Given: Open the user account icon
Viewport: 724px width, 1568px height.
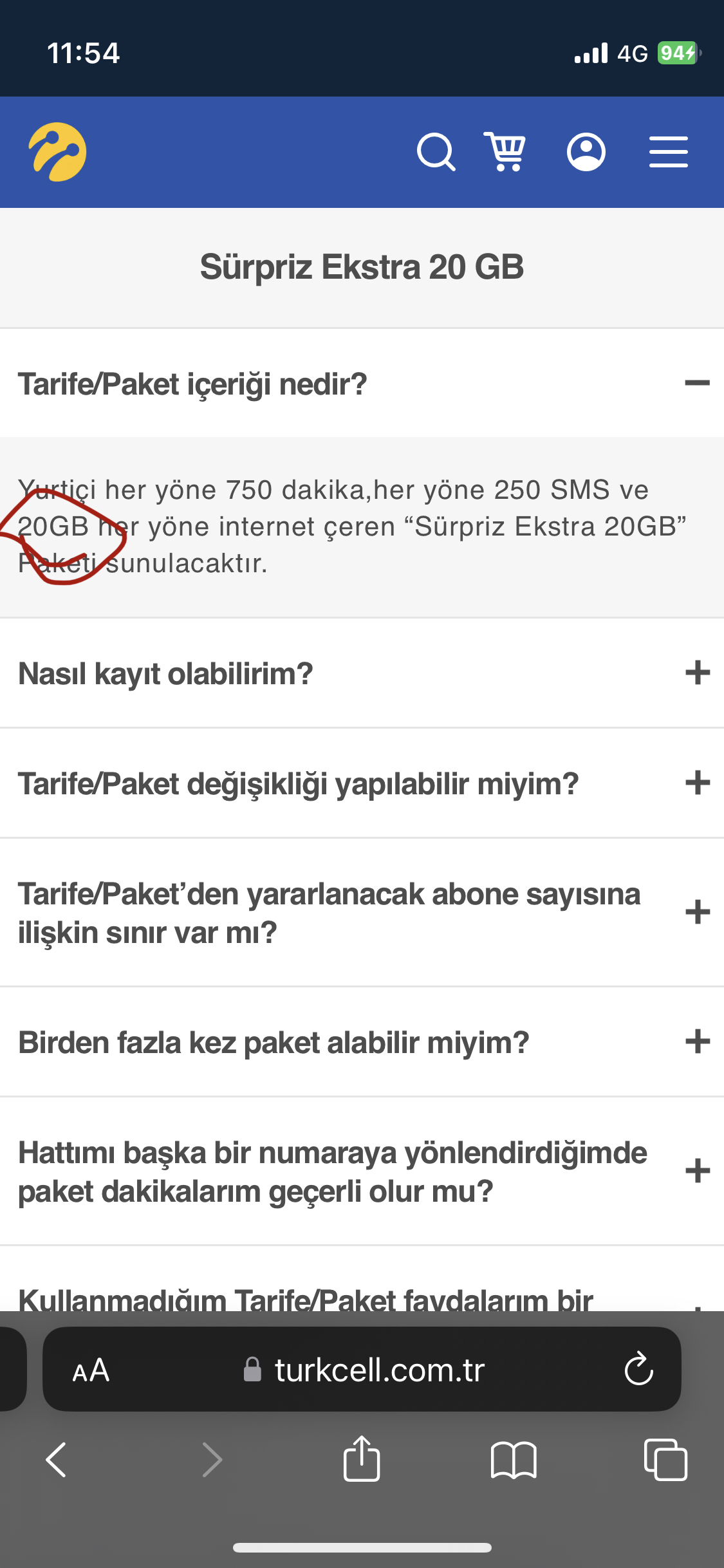Looking at the screenshot, I should pos(586,152).
